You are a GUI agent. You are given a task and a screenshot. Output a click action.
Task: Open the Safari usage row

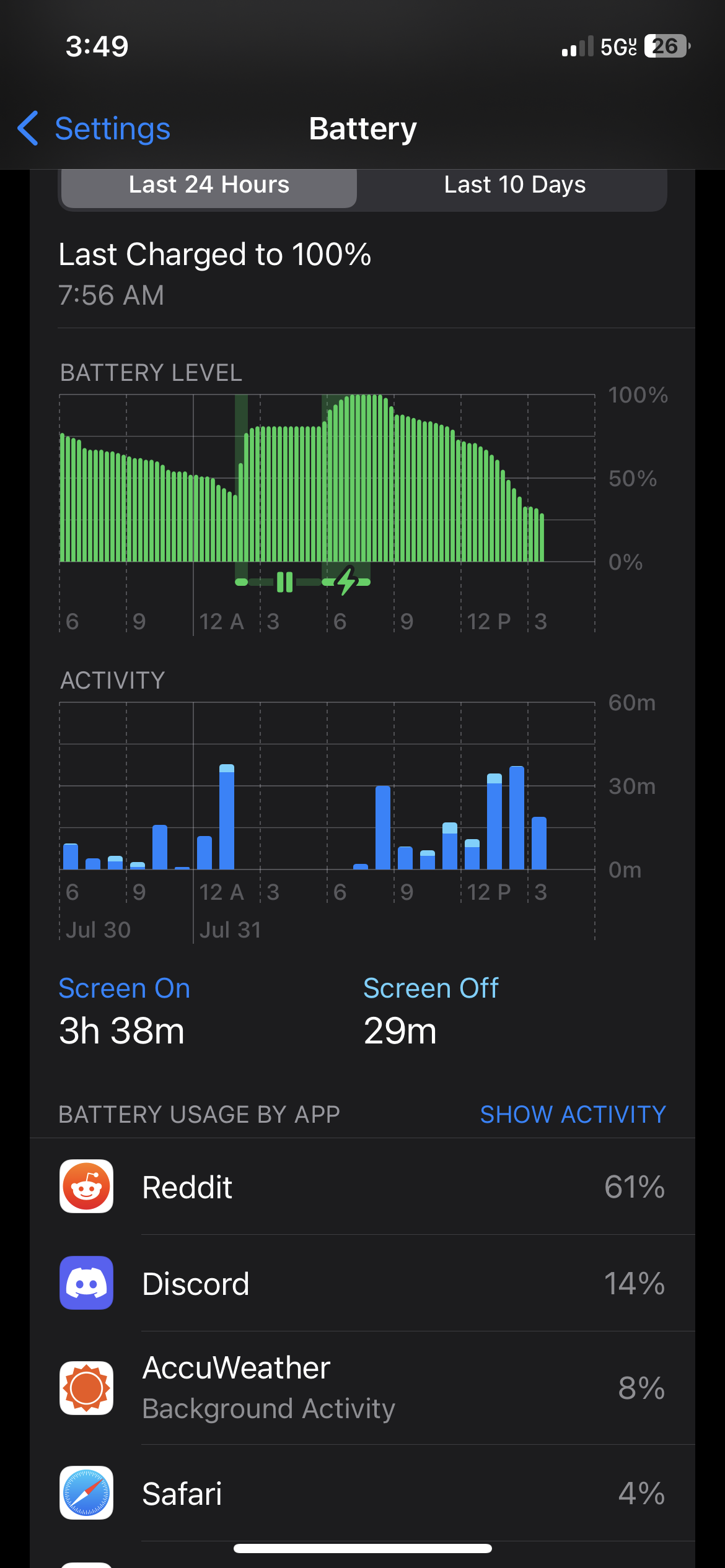tap(362, 1492)
